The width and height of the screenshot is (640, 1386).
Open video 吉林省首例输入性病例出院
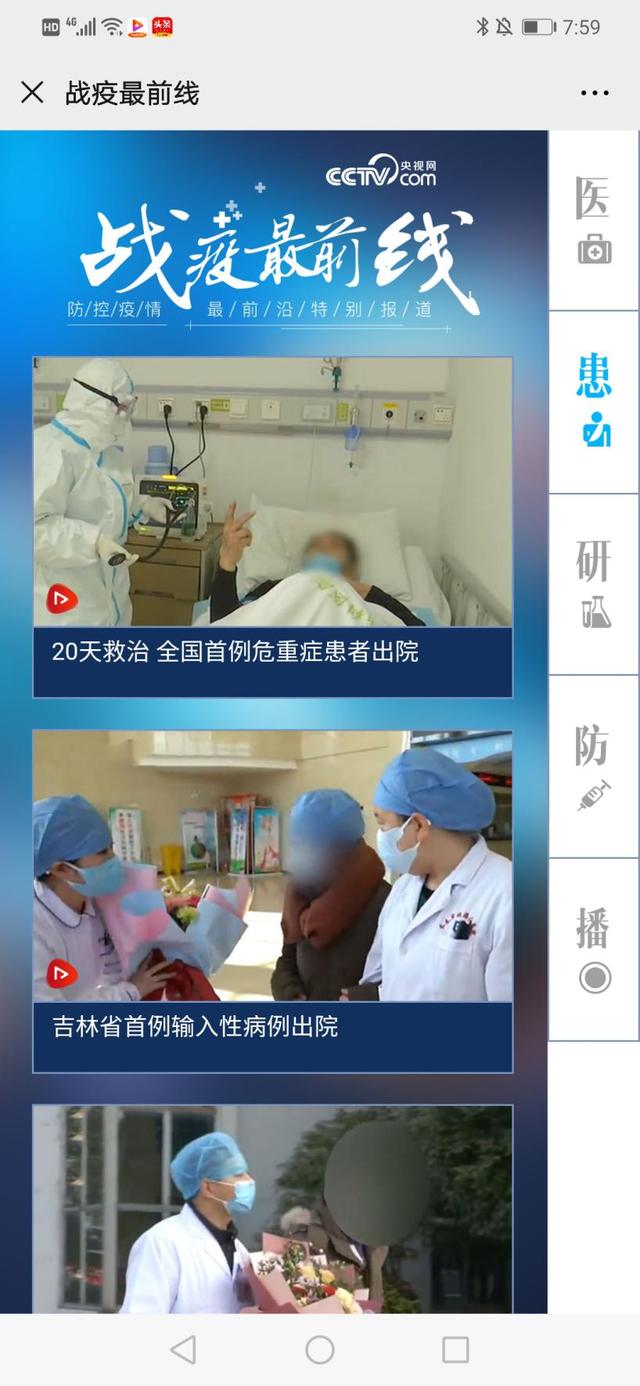coord(273,901)
